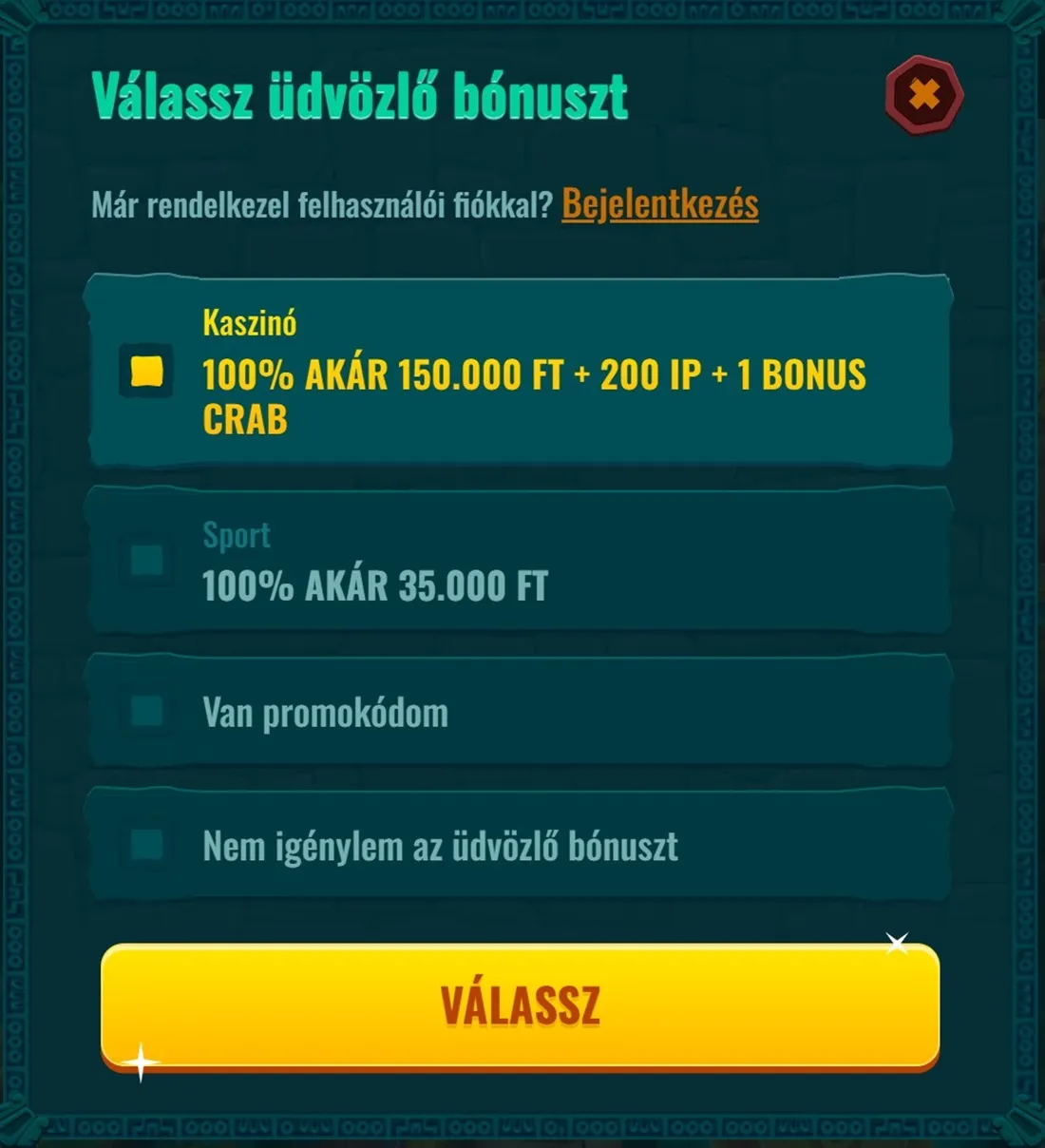Viewport: 1045px width, 1148px height.
Task: Open the Bejelentkezés login link
Action: [x=659, y=203]
